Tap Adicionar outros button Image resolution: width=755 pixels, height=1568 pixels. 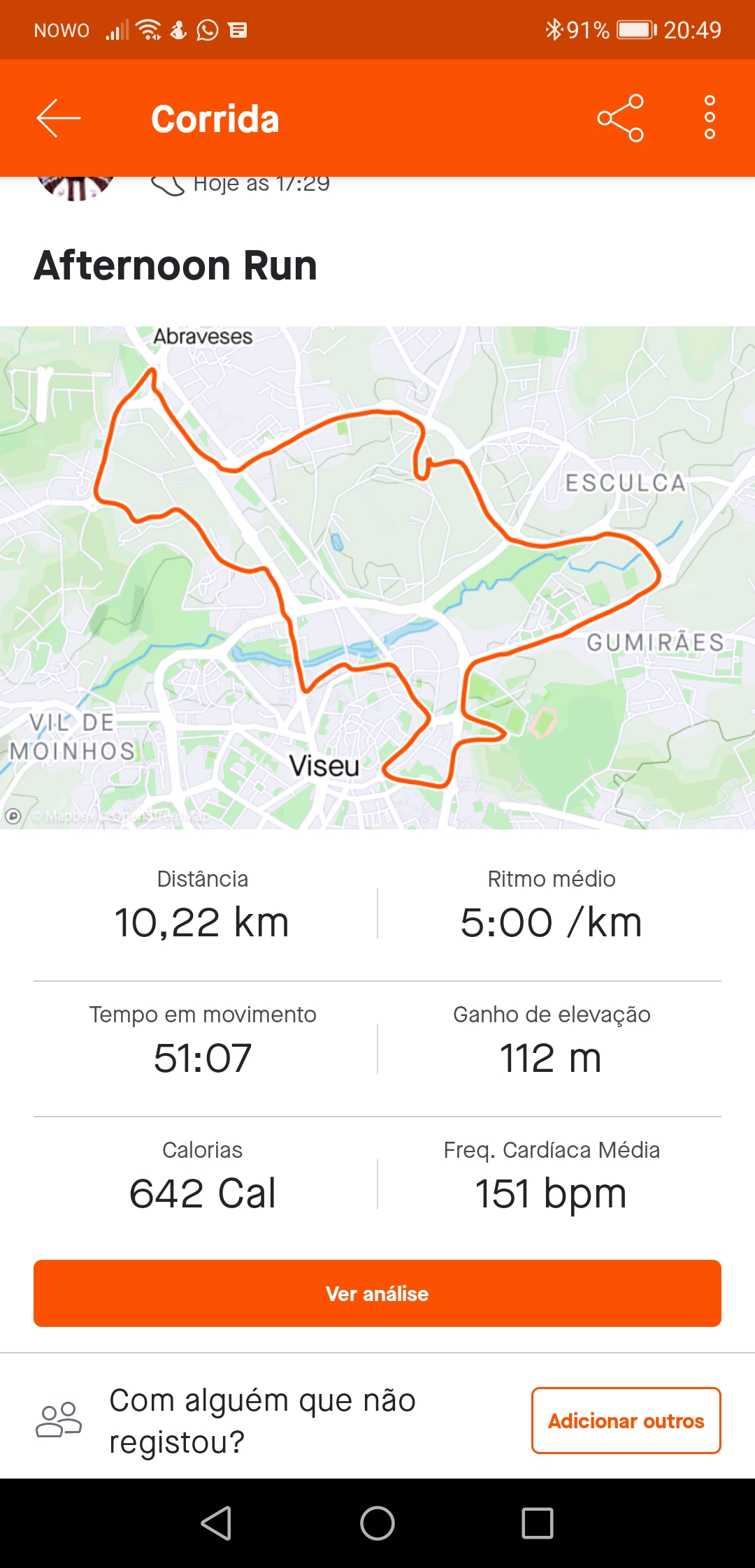click(x=626, y=1421)
